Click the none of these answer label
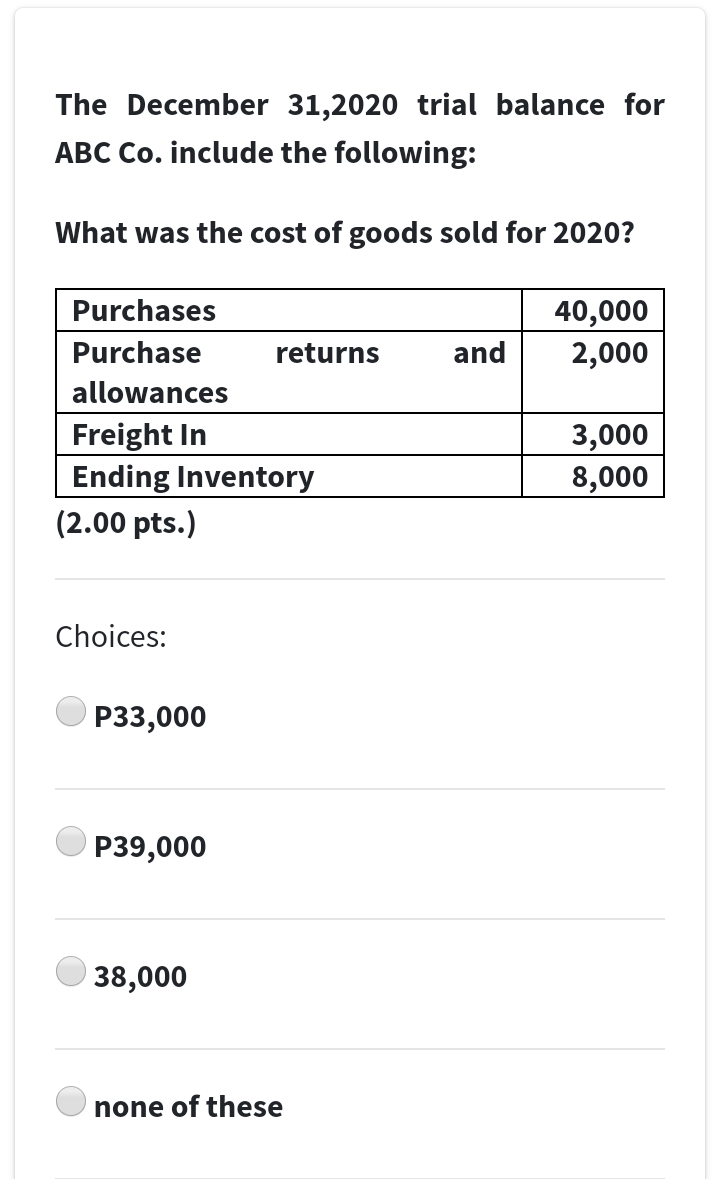The image size is (720, 1179). point(188,1106)
